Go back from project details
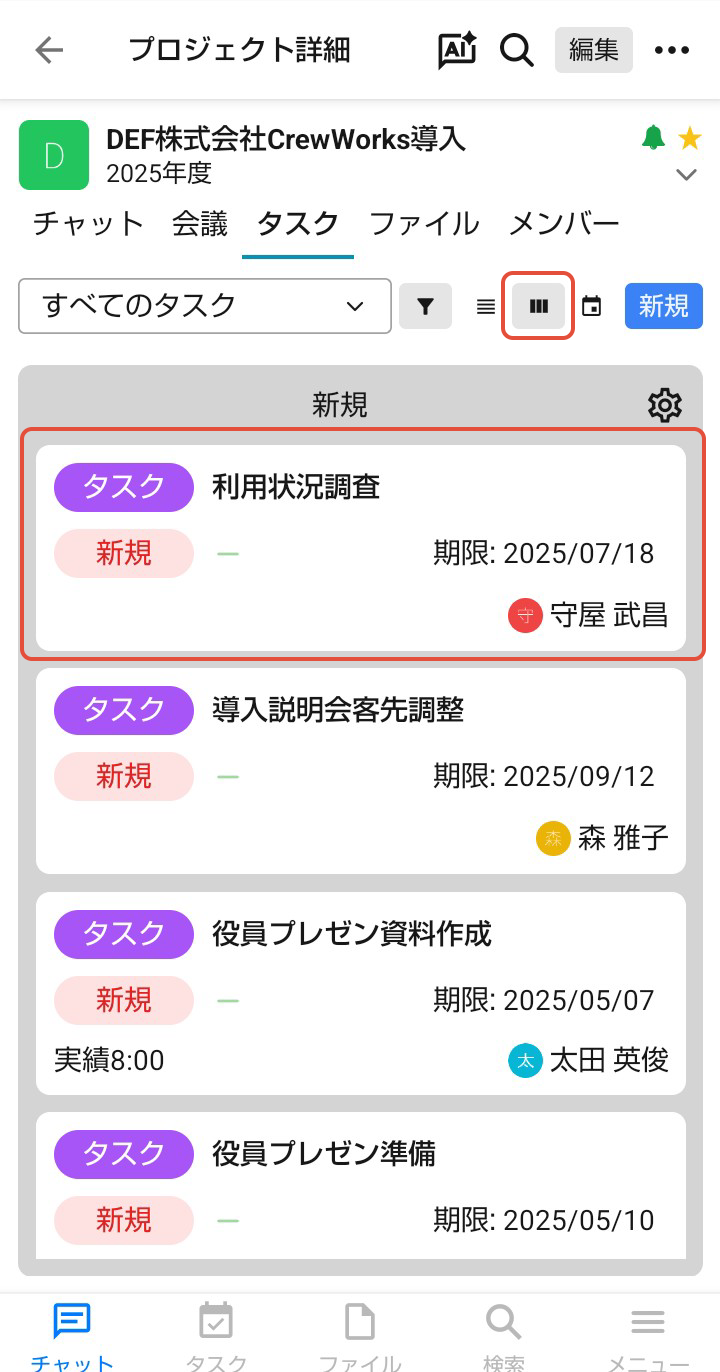This screenshot has width=720, height=1372. [x=48, y=50]
